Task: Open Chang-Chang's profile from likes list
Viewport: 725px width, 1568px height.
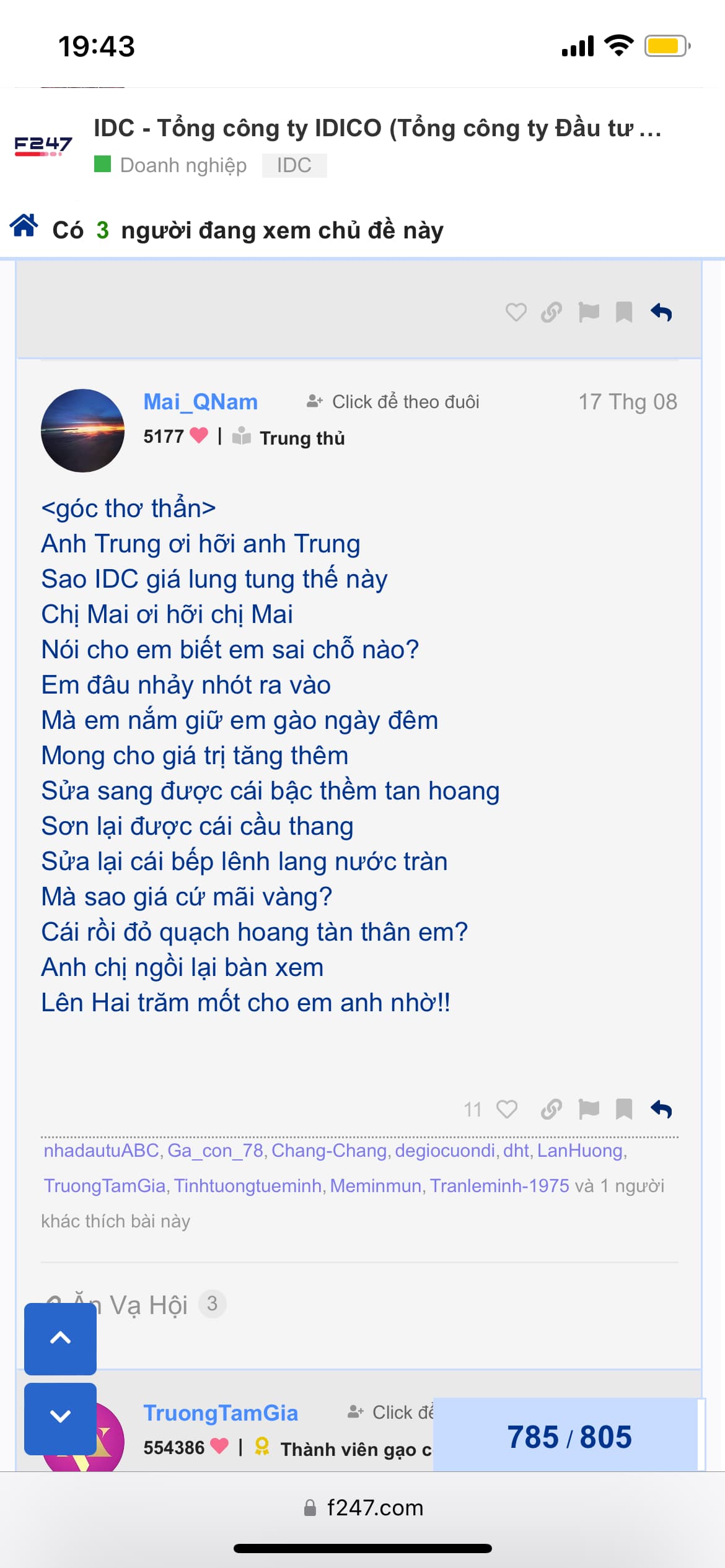Action: click(328, 1151)
